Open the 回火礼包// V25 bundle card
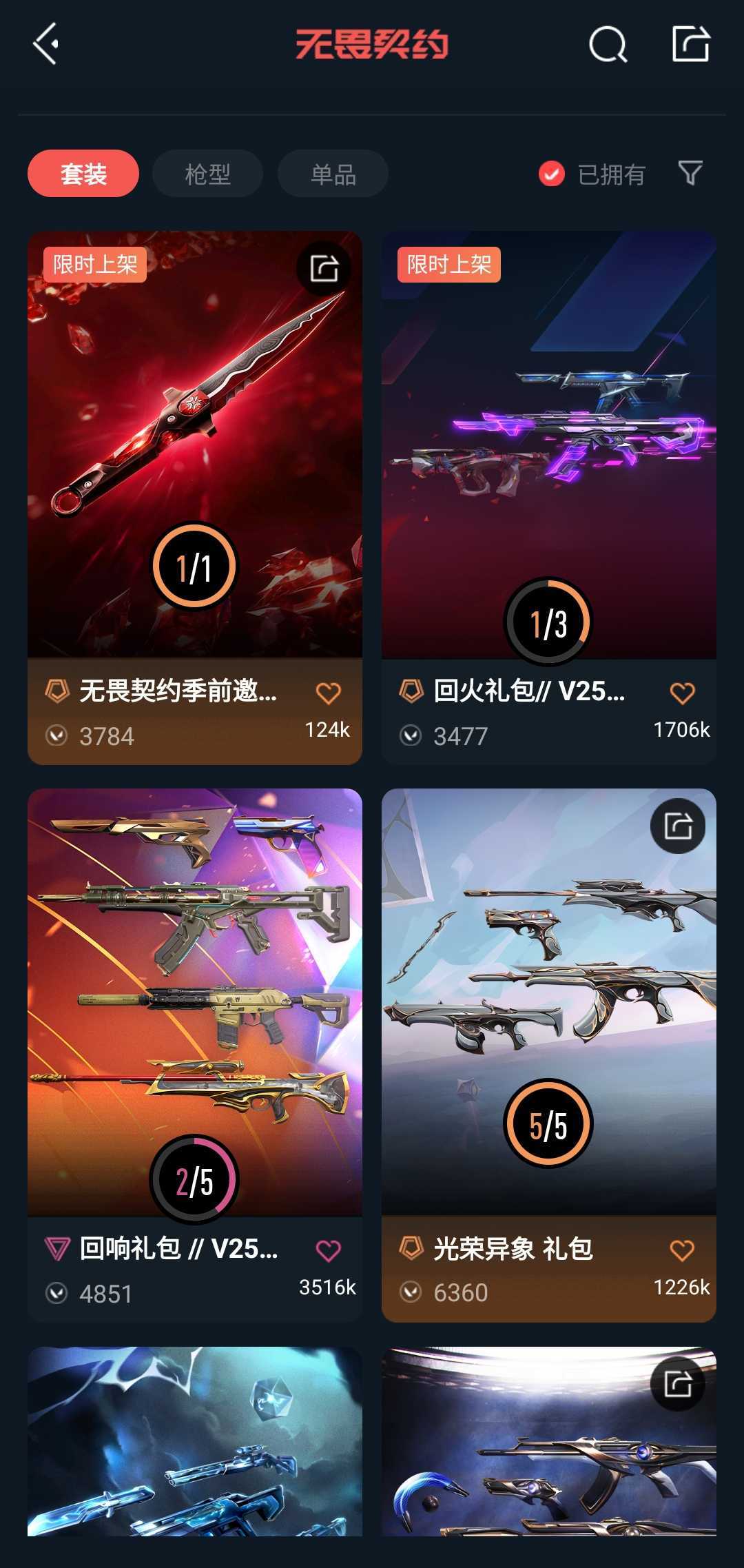Screen dimensions: 744x1568 pyautogui.click(x=549, y=498)
